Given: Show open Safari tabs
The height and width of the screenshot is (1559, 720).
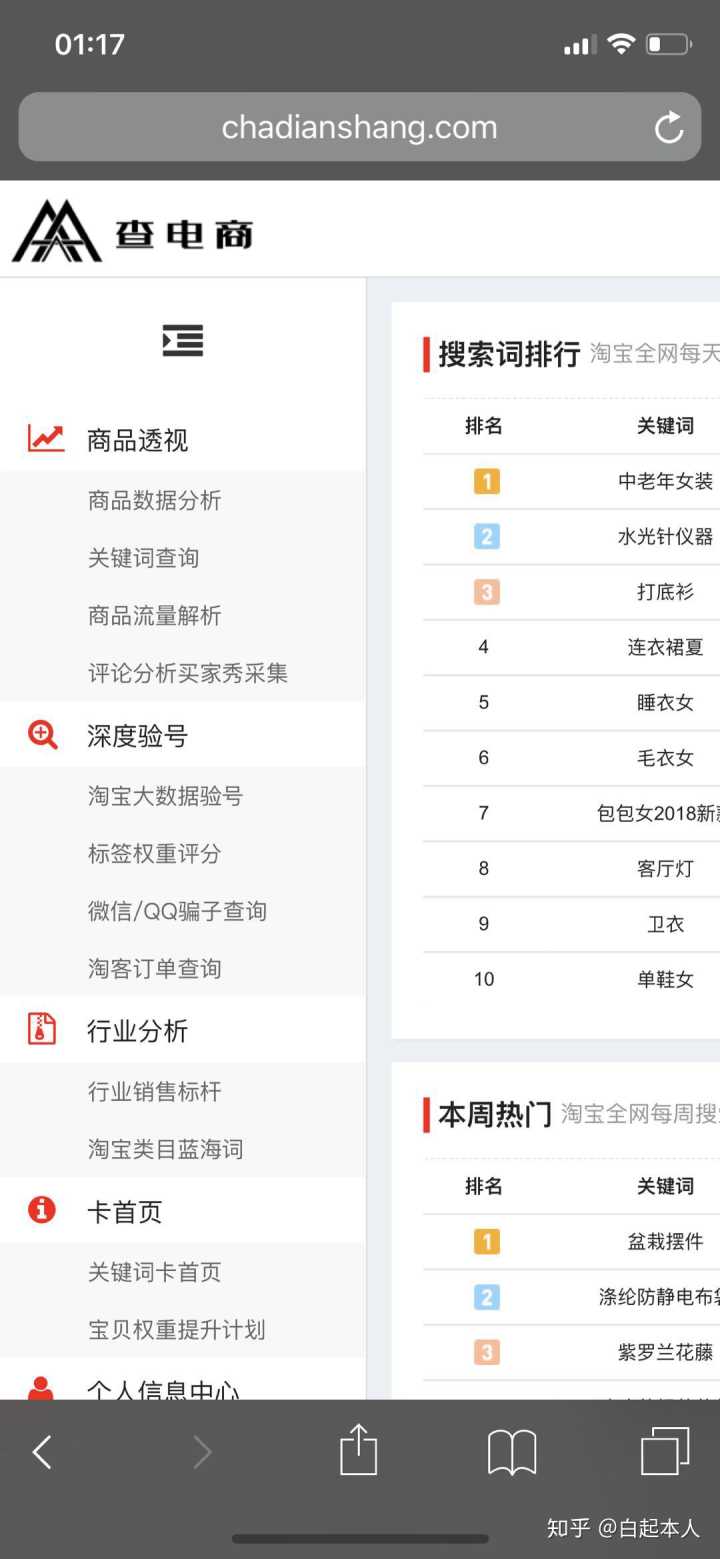Looking at the screenshot, I should tap(665, 1451).
